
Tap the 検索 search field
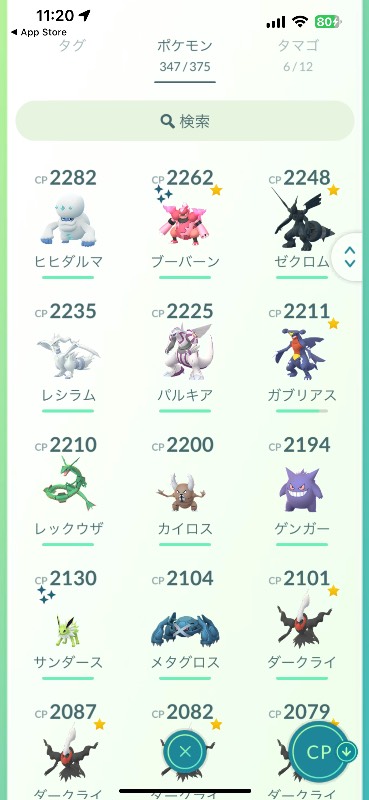click(185, 121)
